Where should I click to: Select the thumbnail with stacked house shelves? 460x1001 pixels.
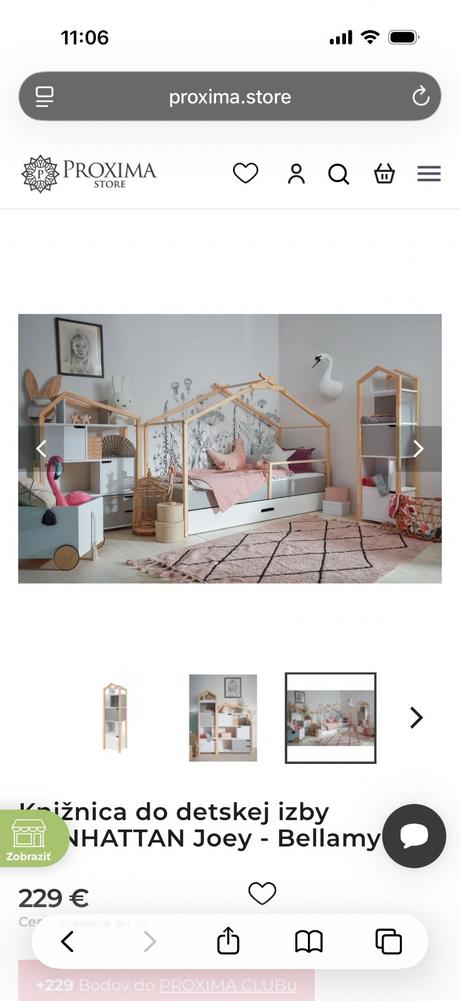click(223, 718)
